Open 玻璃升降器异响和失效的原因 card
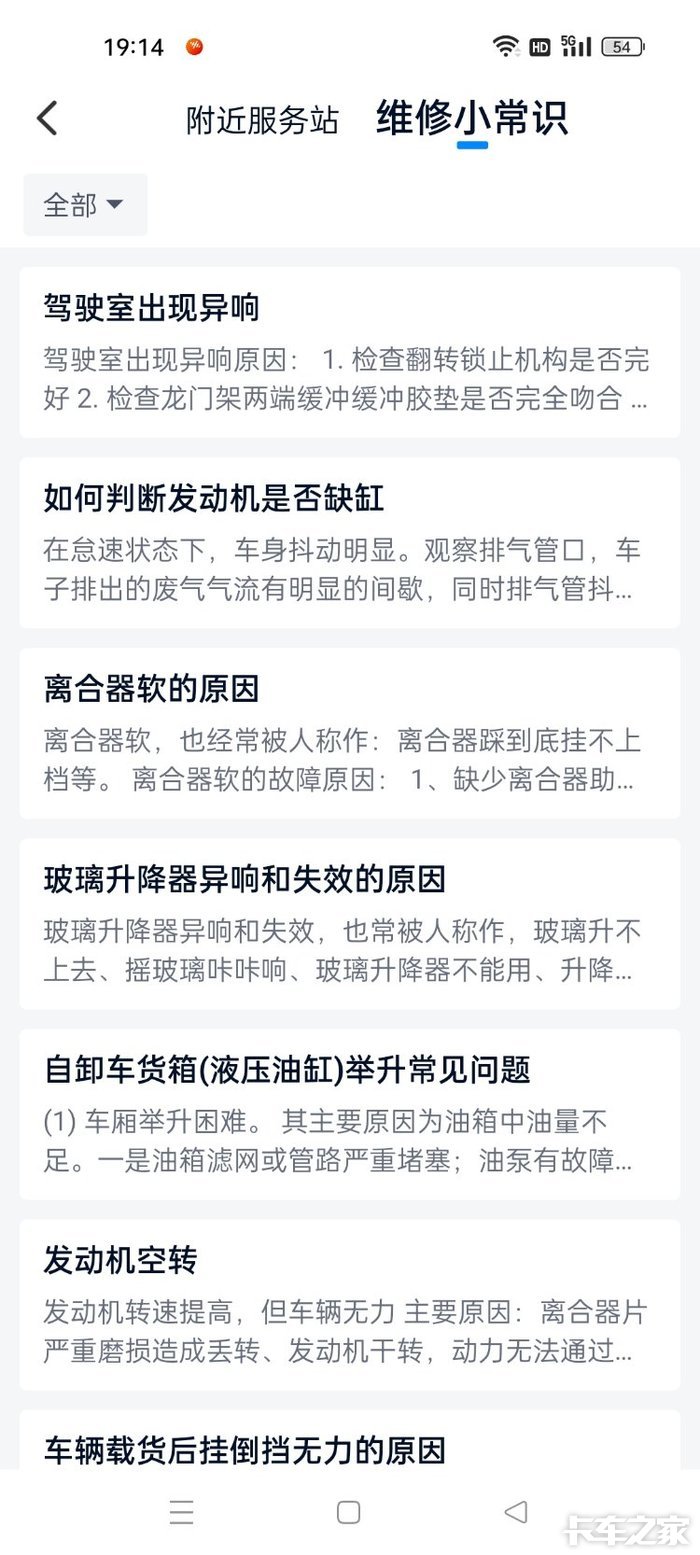 pos(350,924)
